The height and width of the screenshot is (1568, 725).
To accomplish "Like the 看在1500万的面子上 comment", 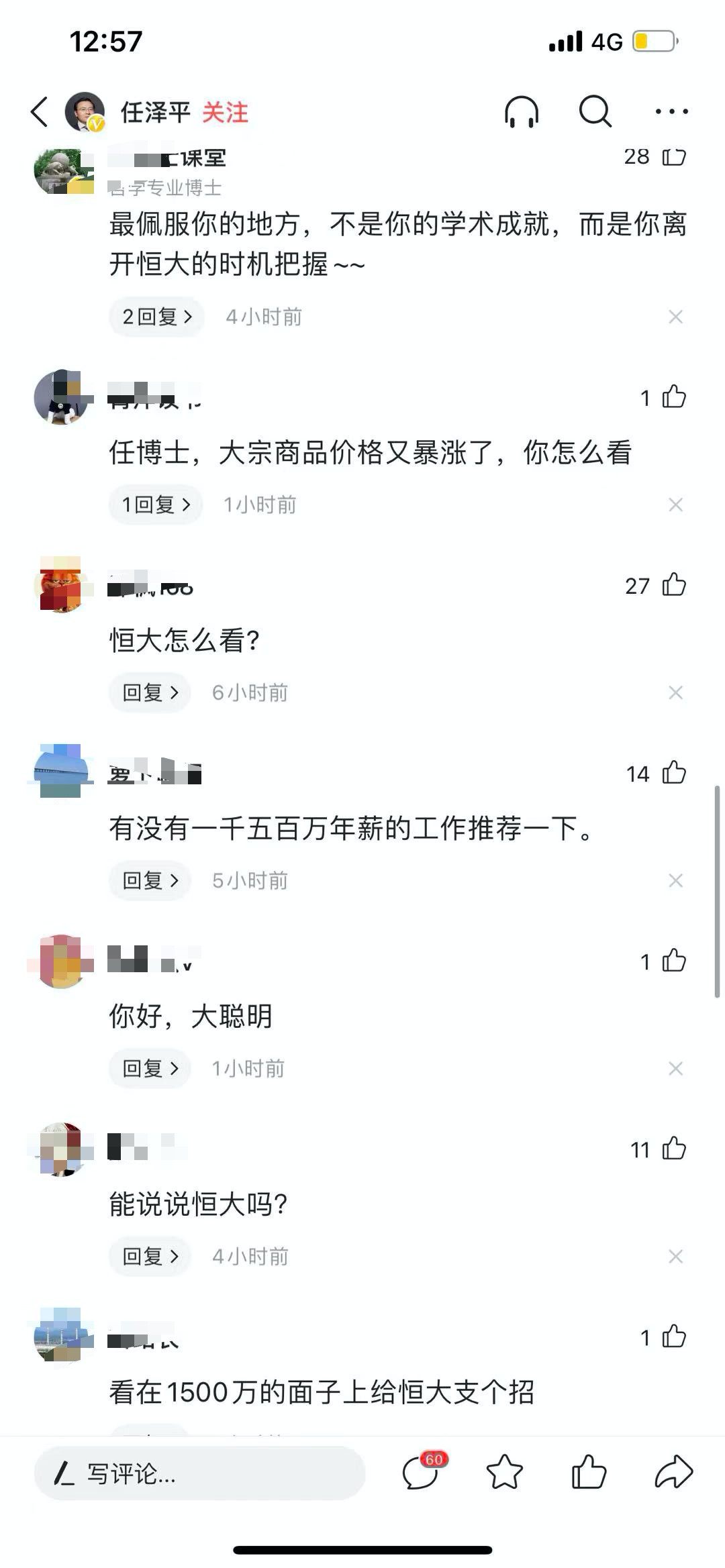I will coord(674,1337).
